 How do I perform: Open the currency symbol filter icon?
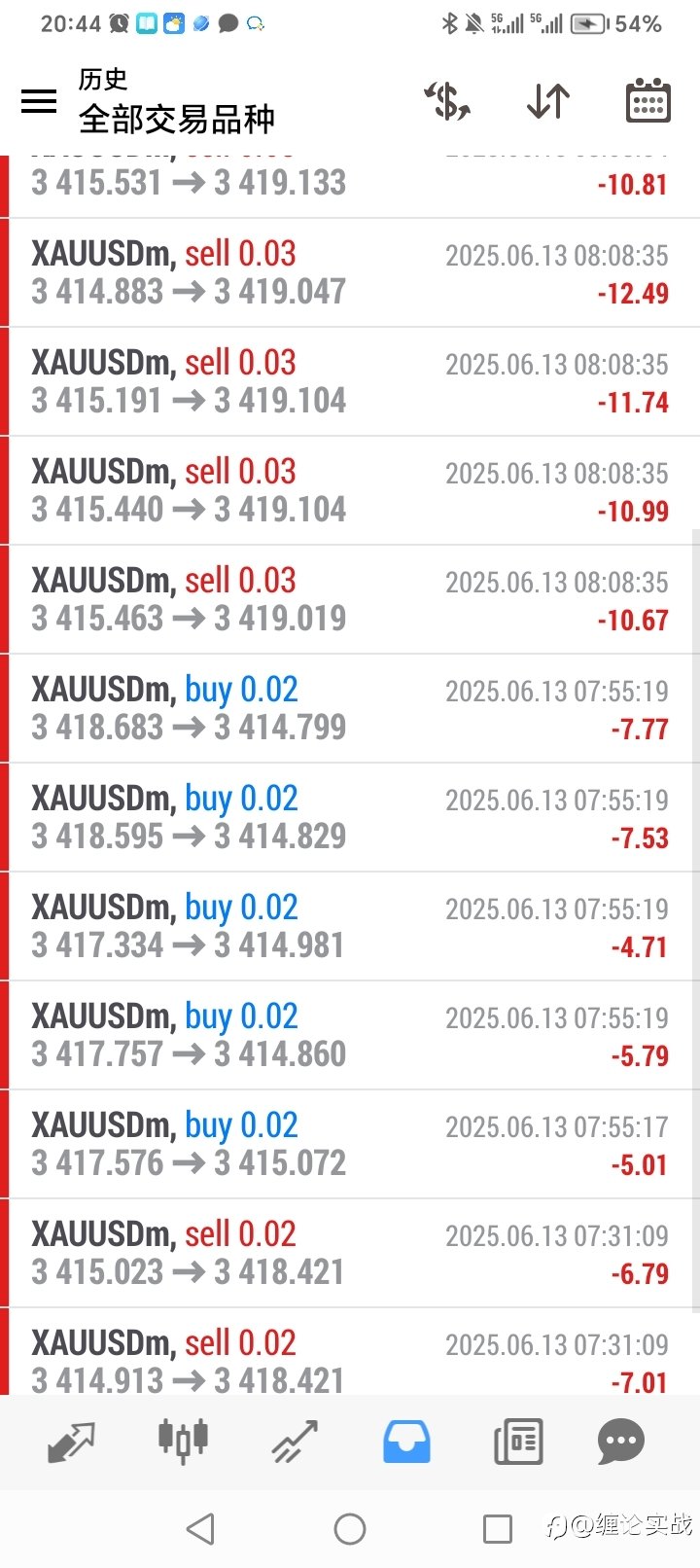pyautogui.click(x=447, y=101)
